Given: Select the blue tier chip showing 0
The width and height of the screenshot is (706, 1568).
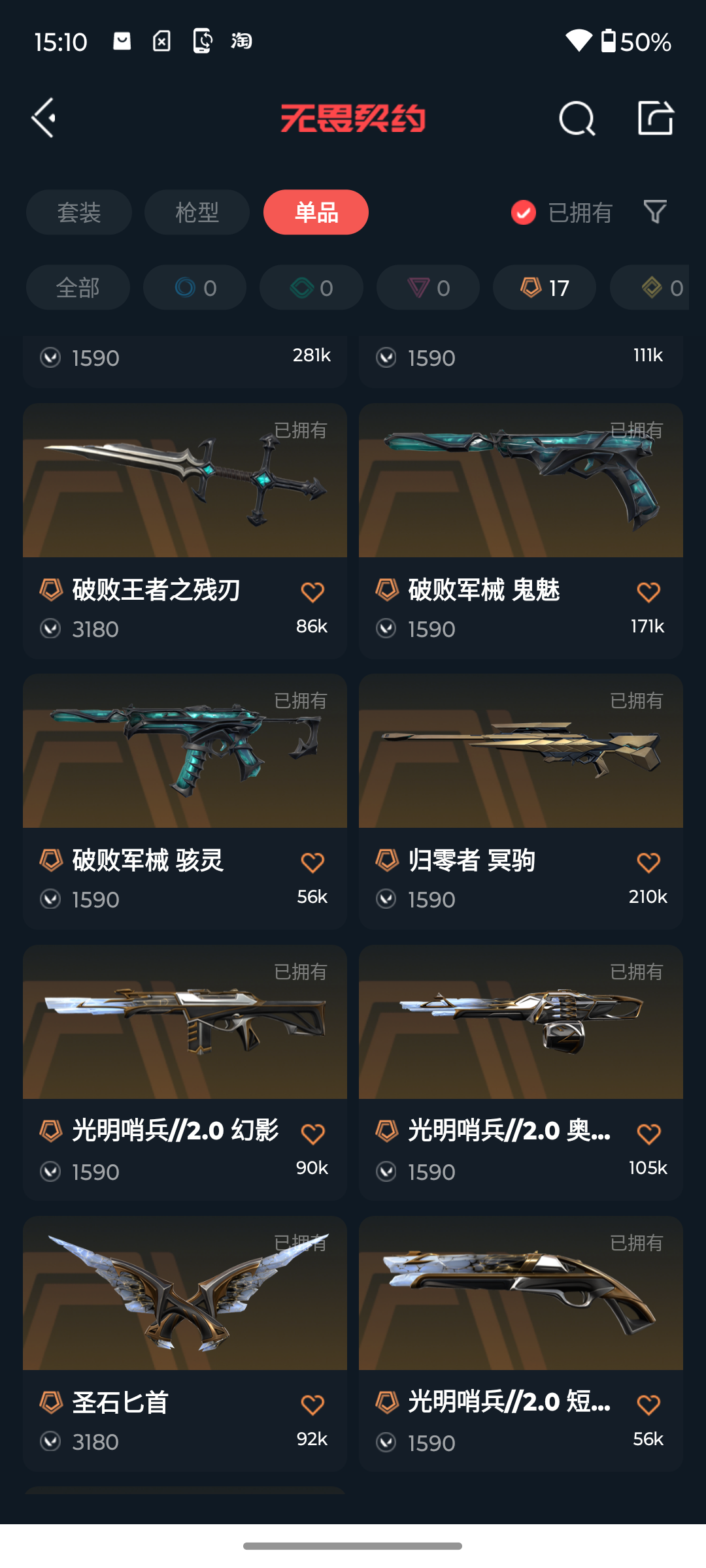Looking at the screenshot, I should tap(195, 287).
